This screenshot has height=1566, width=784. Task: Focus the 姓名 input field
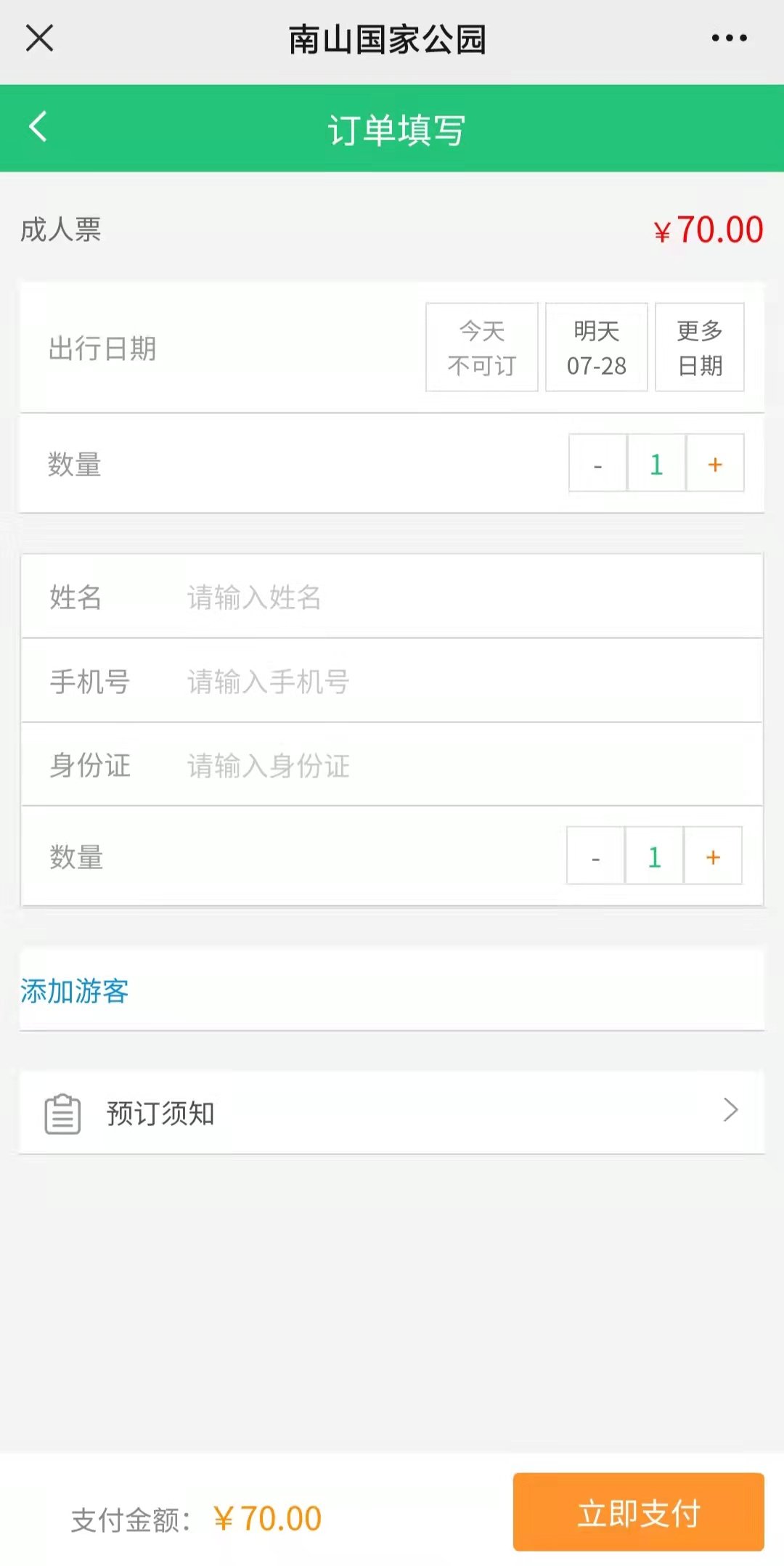[465, 598]
